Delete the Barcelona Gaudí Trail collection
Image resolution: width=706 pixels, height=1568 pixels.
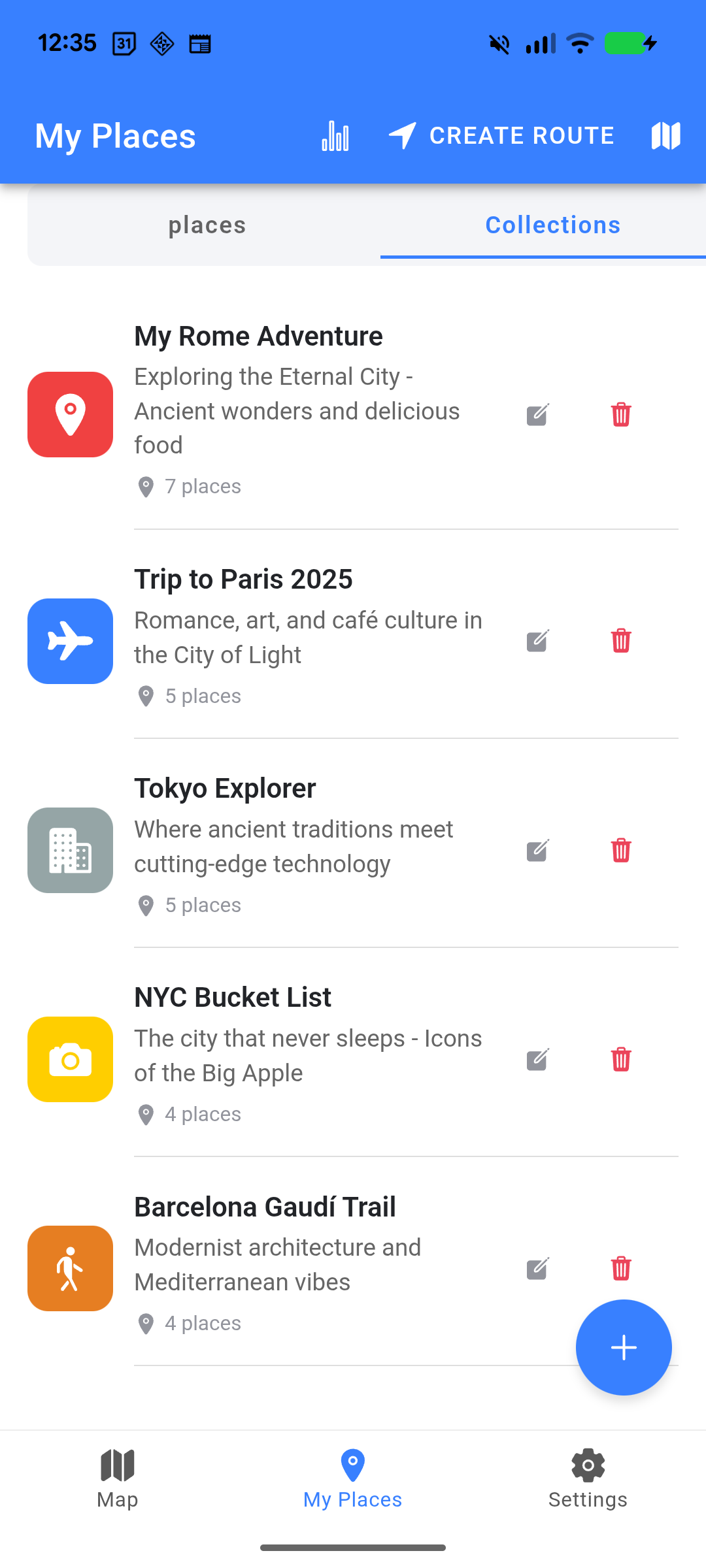[x=620, y=1268]
